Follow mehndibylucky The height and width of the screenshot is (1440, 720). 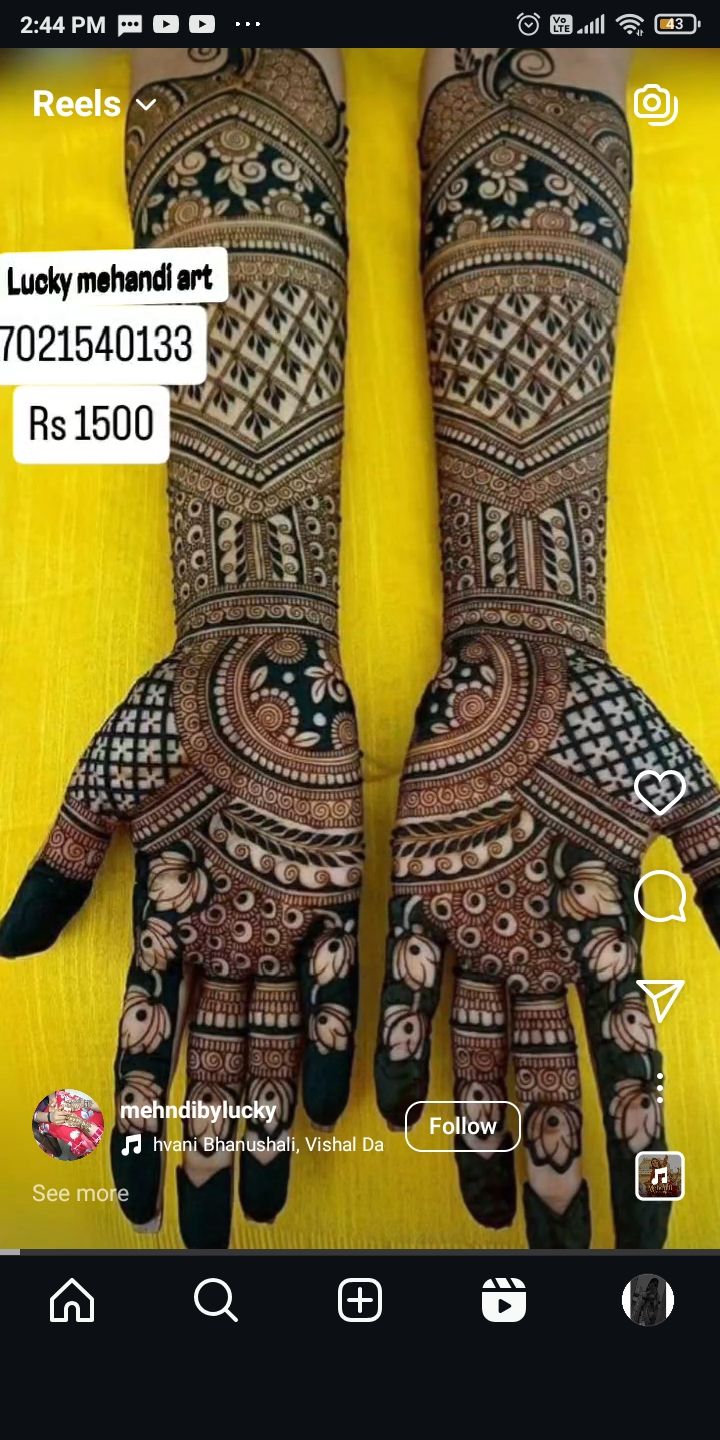click(x=463, y=1127)
